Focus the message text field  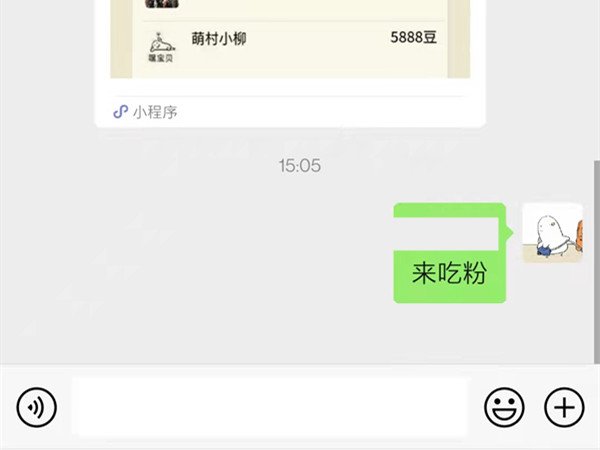[x=270, y=407]
